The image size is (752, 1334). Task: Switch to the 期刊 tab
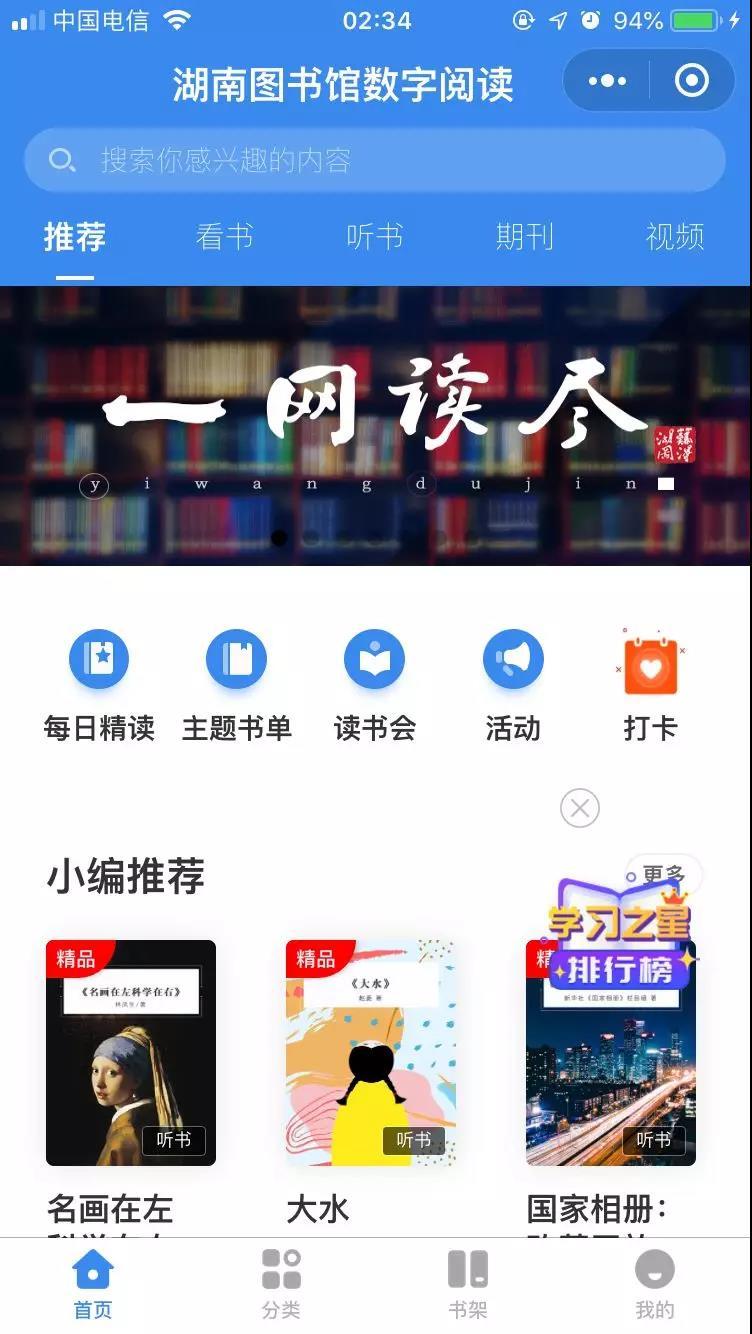524,237
